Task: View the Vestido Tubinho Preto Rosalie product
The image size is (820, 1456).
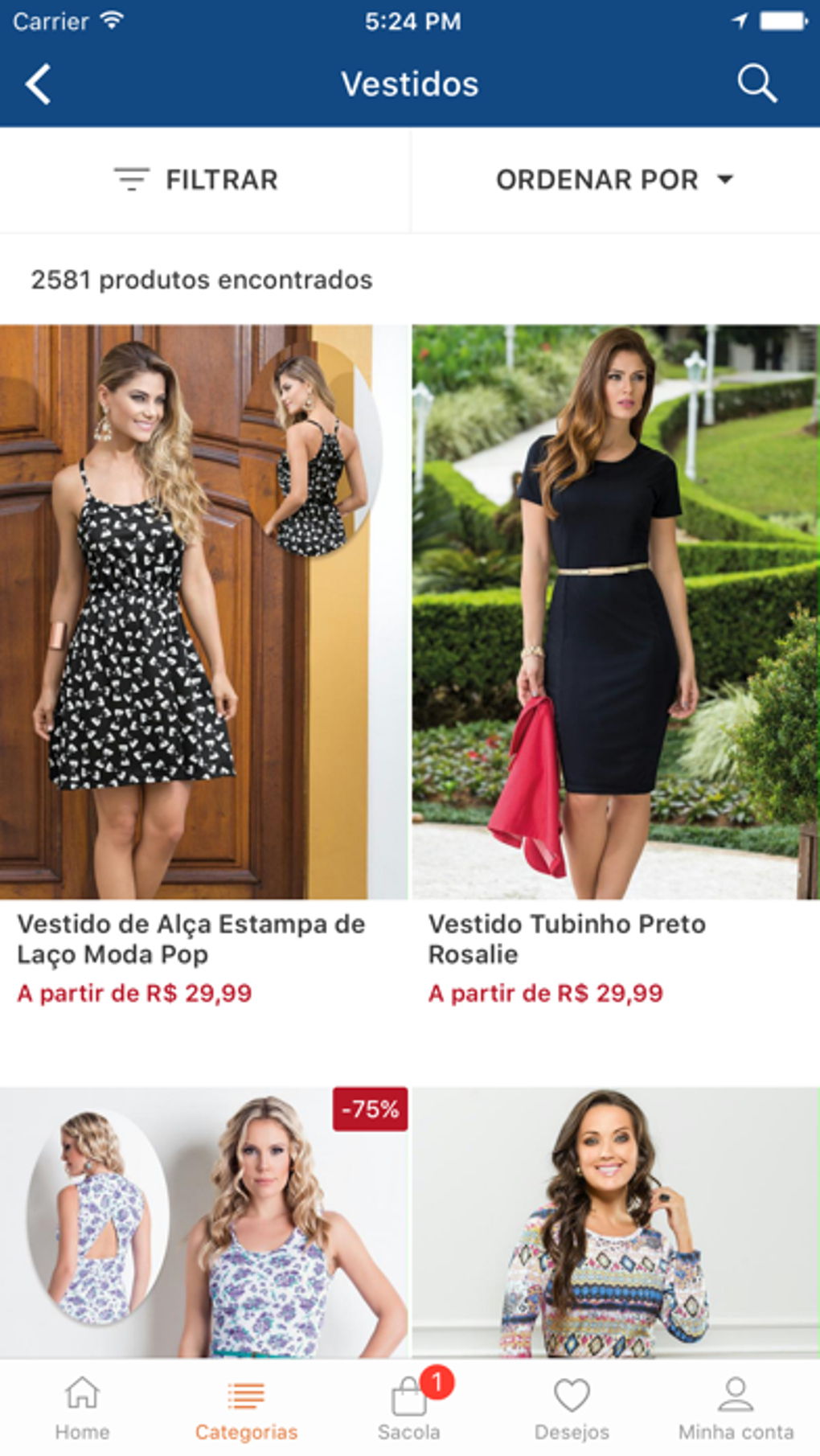Action: click(615, 612)
